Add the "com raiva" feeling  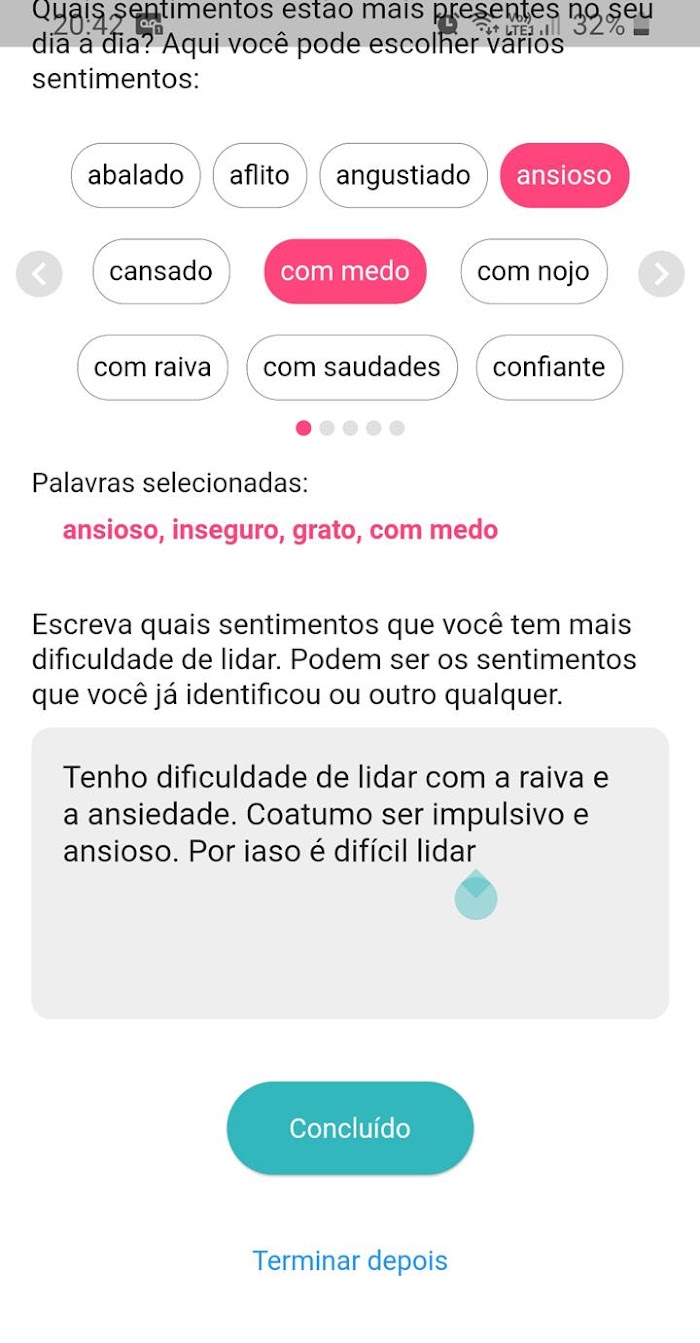153,367
